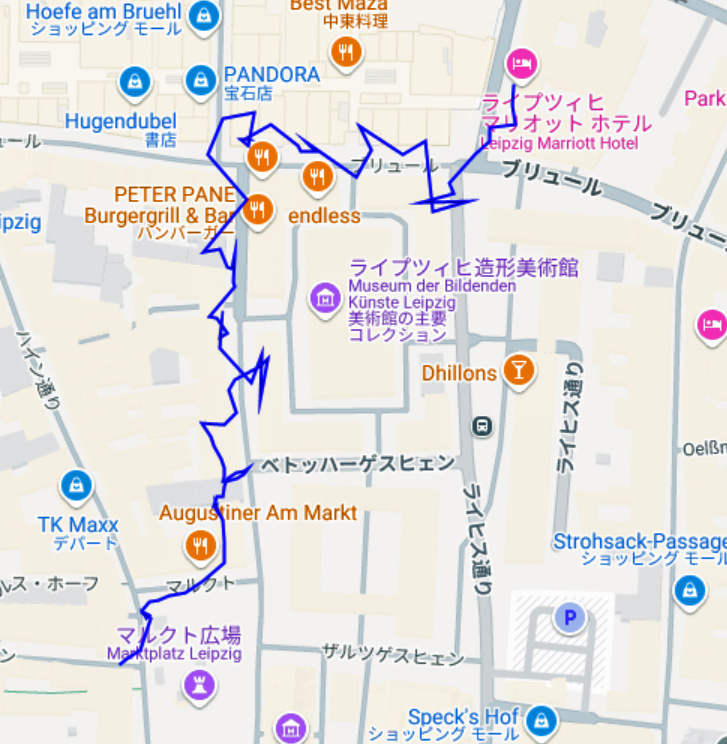Open the Leipzig Marriott Hotel pin
This screenshot has width=727, height=744.
pyautogui.click(x=521, y=64)
